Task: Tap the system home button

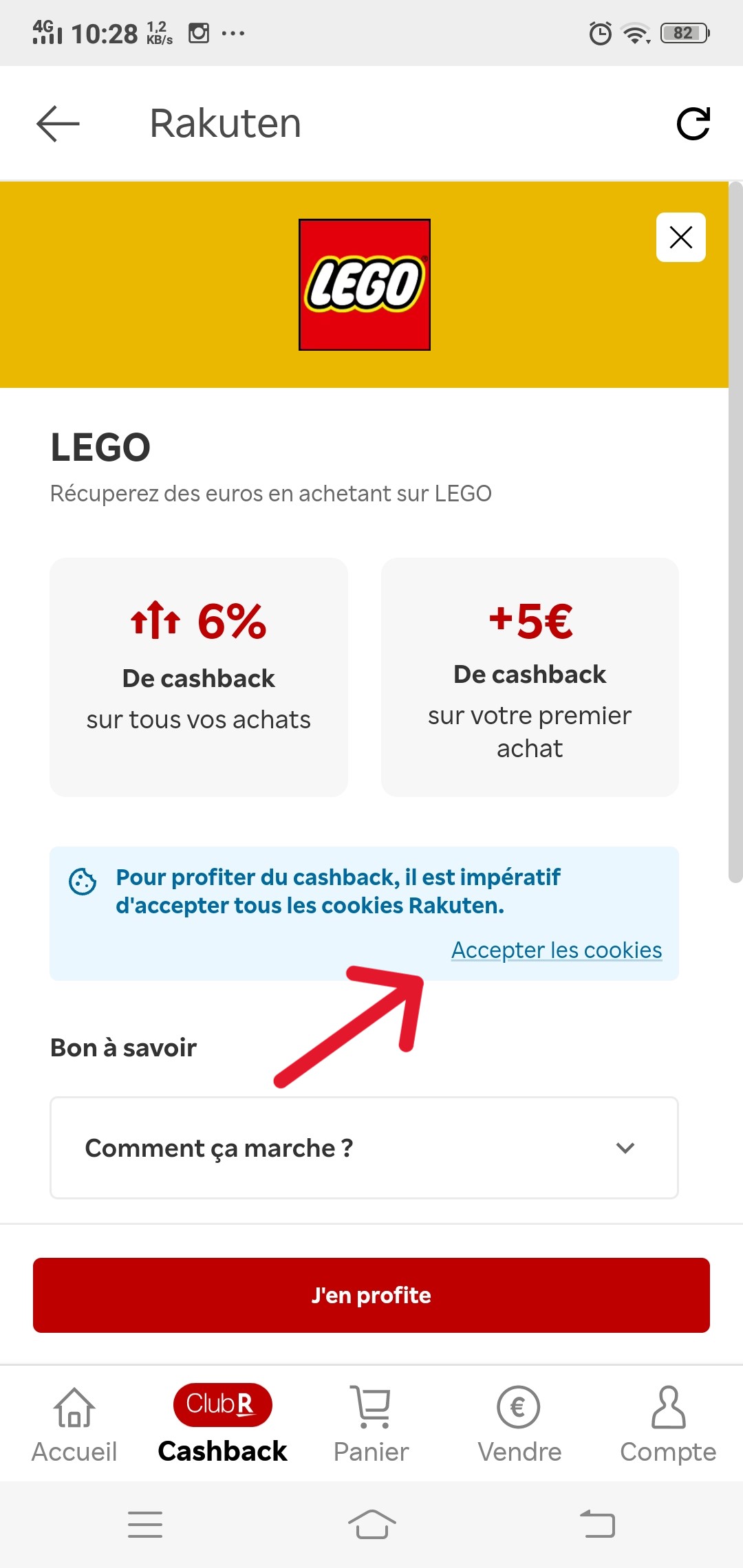Action: click(371, 1524)
